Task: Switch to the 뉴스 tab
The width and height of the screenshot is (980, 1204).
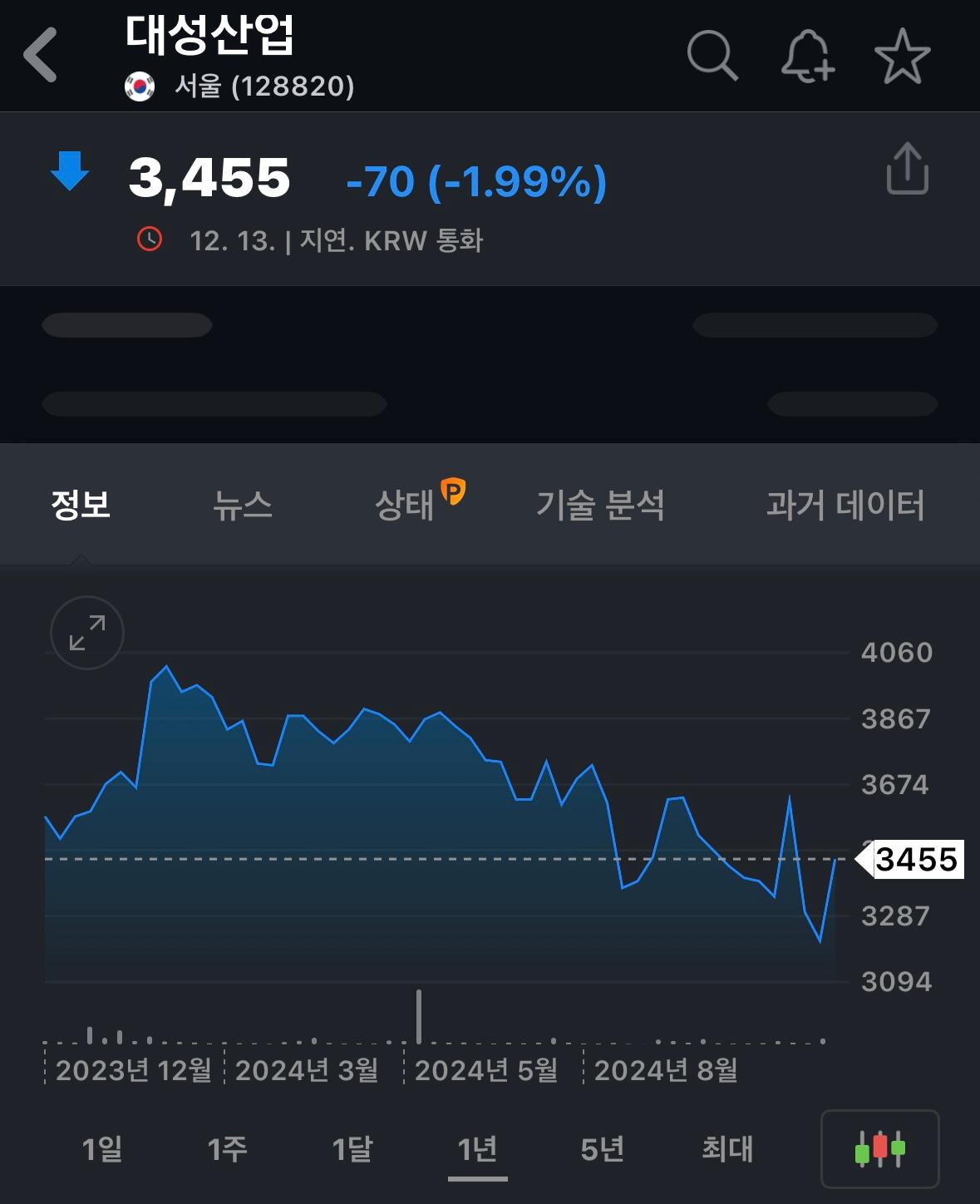Action: click(x=243, y=505)
